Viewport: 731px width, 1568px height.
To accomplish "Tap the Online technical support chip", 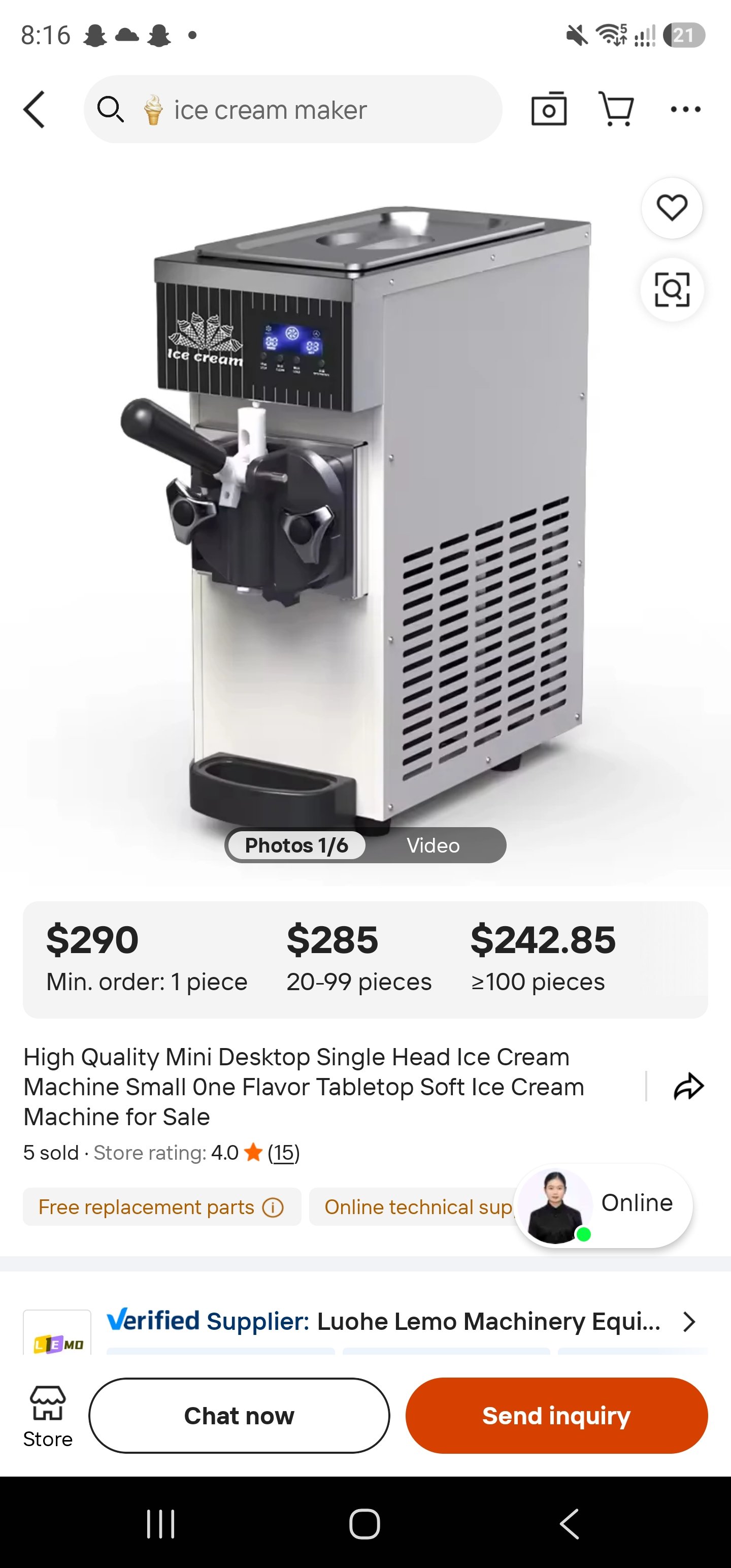I will click(412, 1206).
